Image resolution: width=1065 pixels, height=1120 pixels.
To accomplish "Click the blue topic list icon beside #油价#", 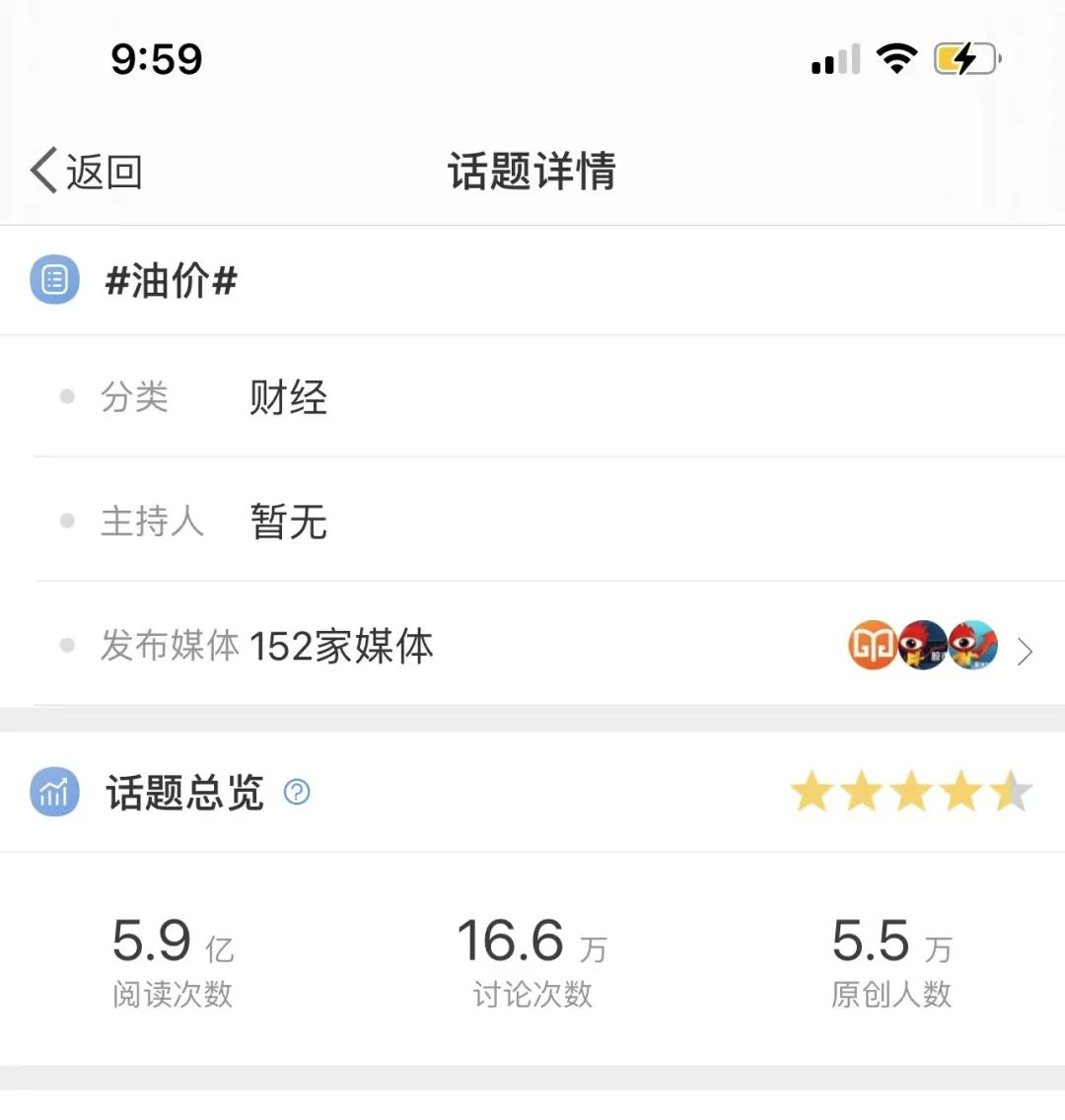I will [54, 279].
